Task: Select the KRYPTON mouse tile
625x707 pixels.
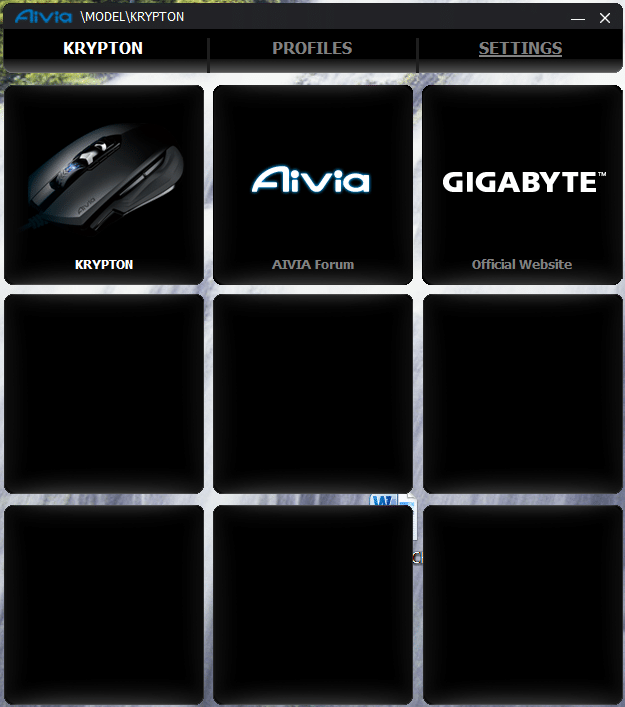Action: 104,185
